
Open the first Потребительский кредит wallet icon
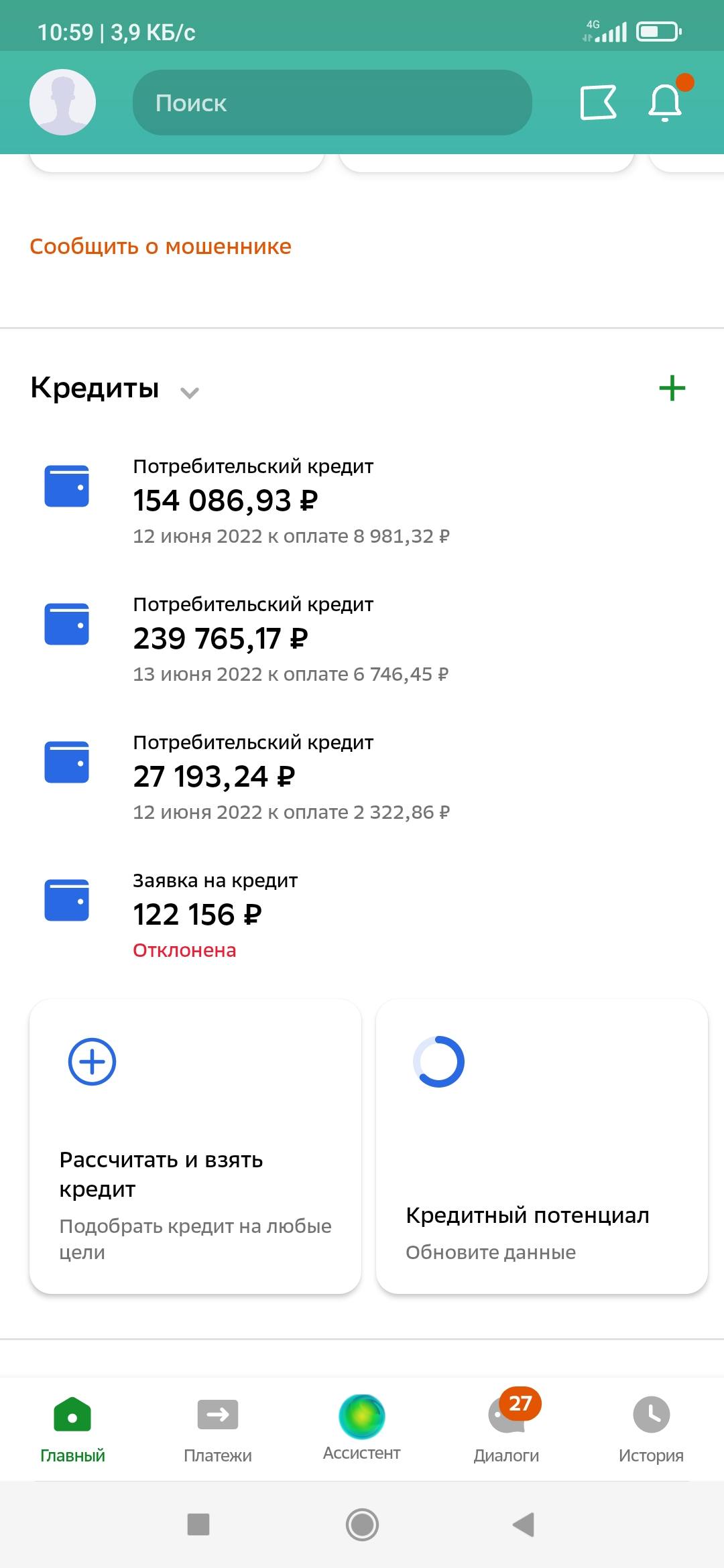coord(66,486)
